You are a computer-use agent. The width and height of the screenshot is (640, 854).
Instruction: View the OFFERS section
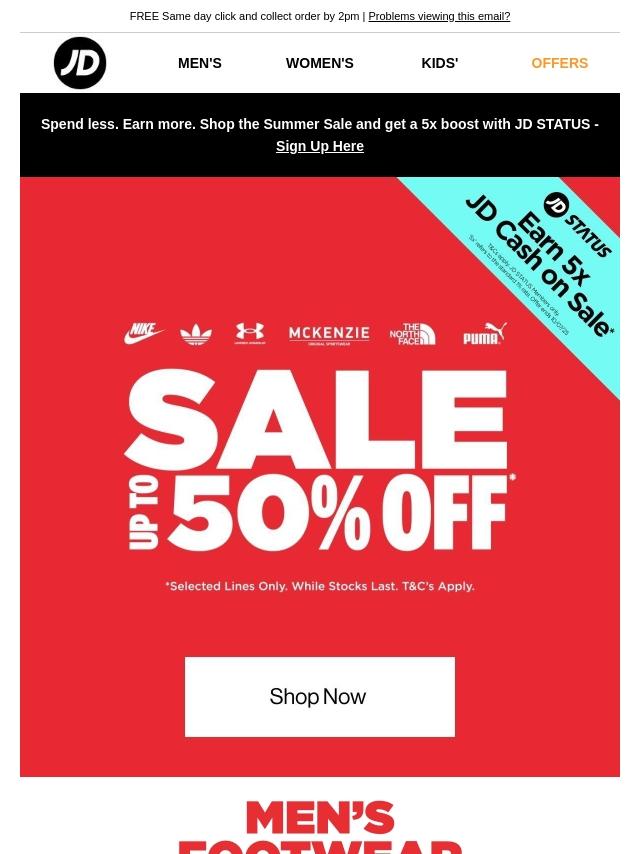click(559, 63)
